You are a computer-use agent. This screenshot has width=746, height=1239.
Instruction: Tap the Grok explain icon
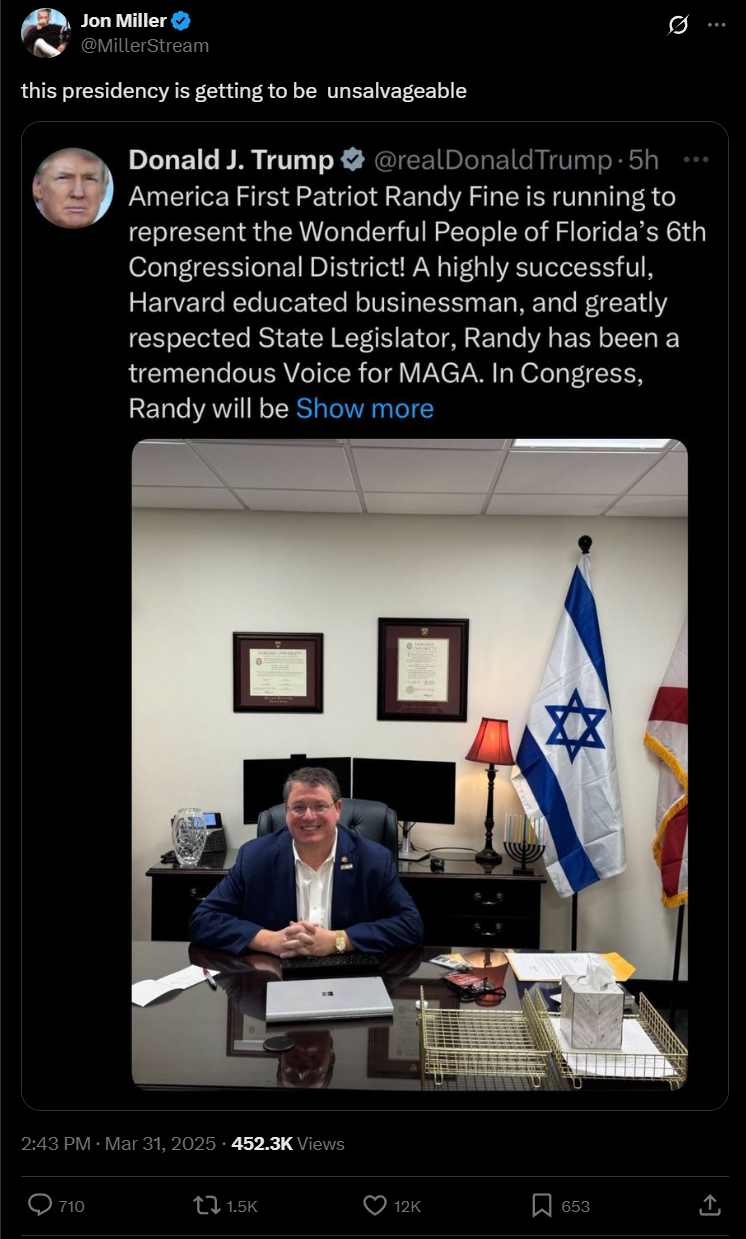click(678, 25)
